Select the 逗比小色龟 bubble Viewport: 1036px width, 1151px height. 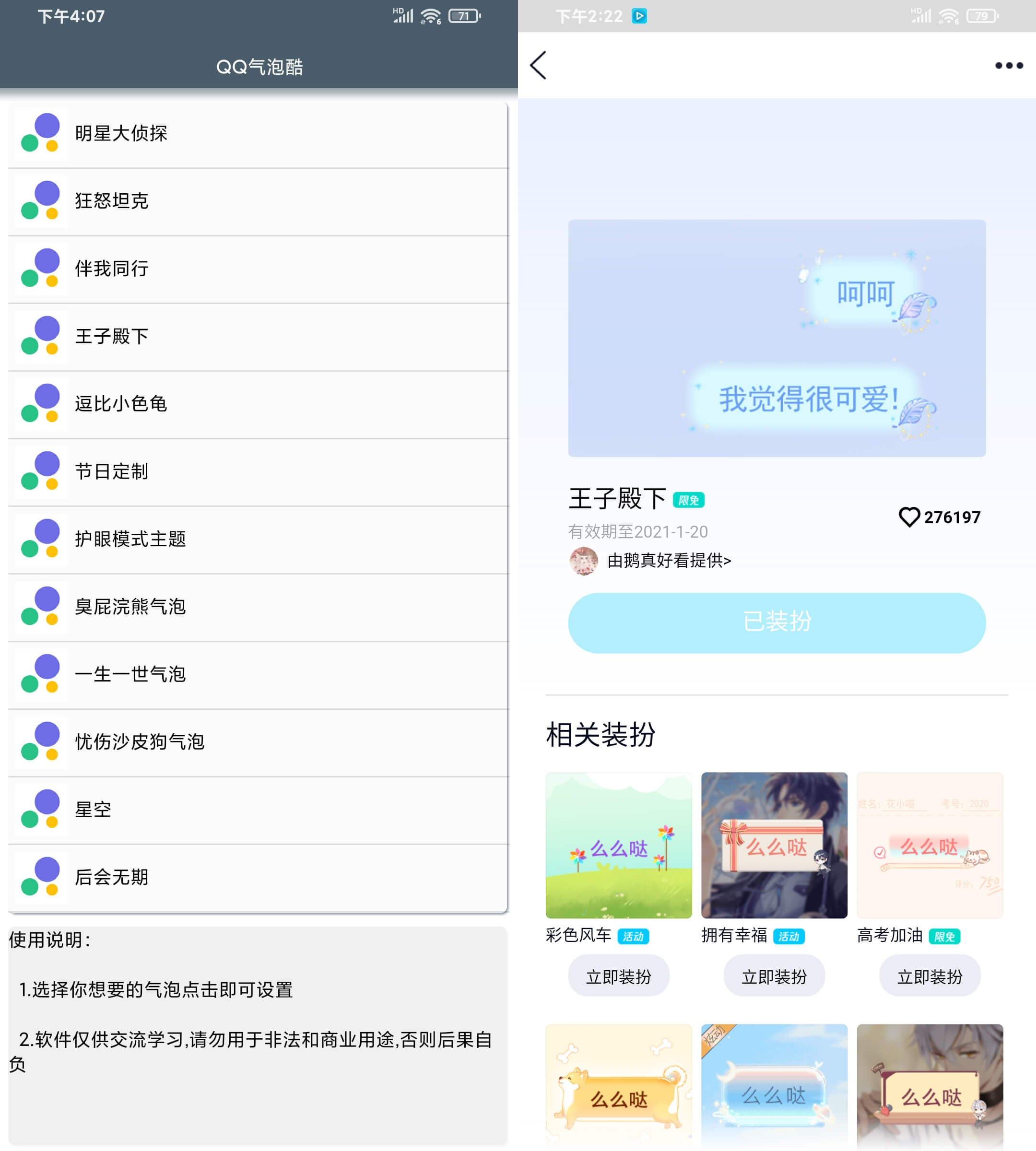coord(257,404)
